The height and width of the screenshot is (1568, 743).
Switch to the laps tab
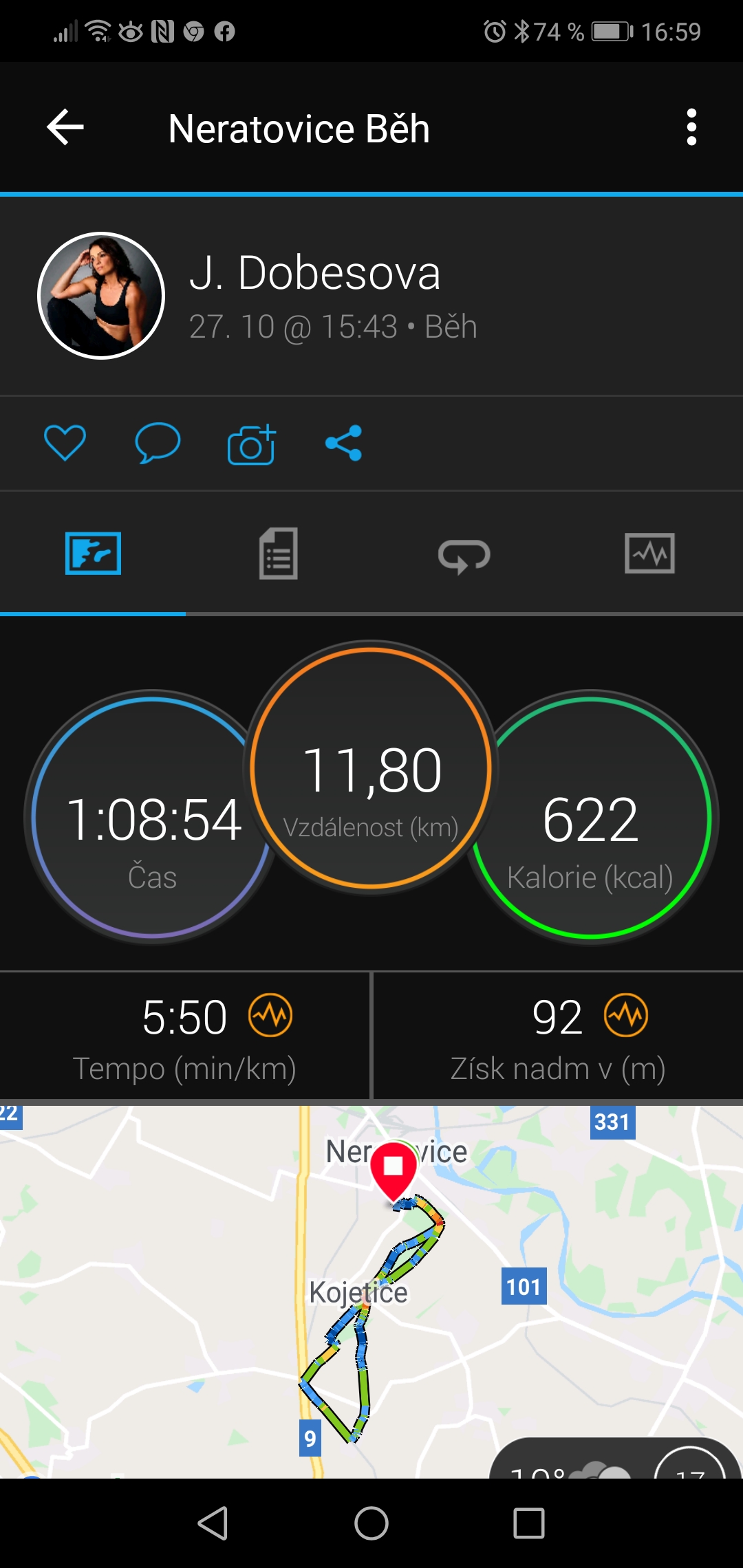tap(464, 554)
